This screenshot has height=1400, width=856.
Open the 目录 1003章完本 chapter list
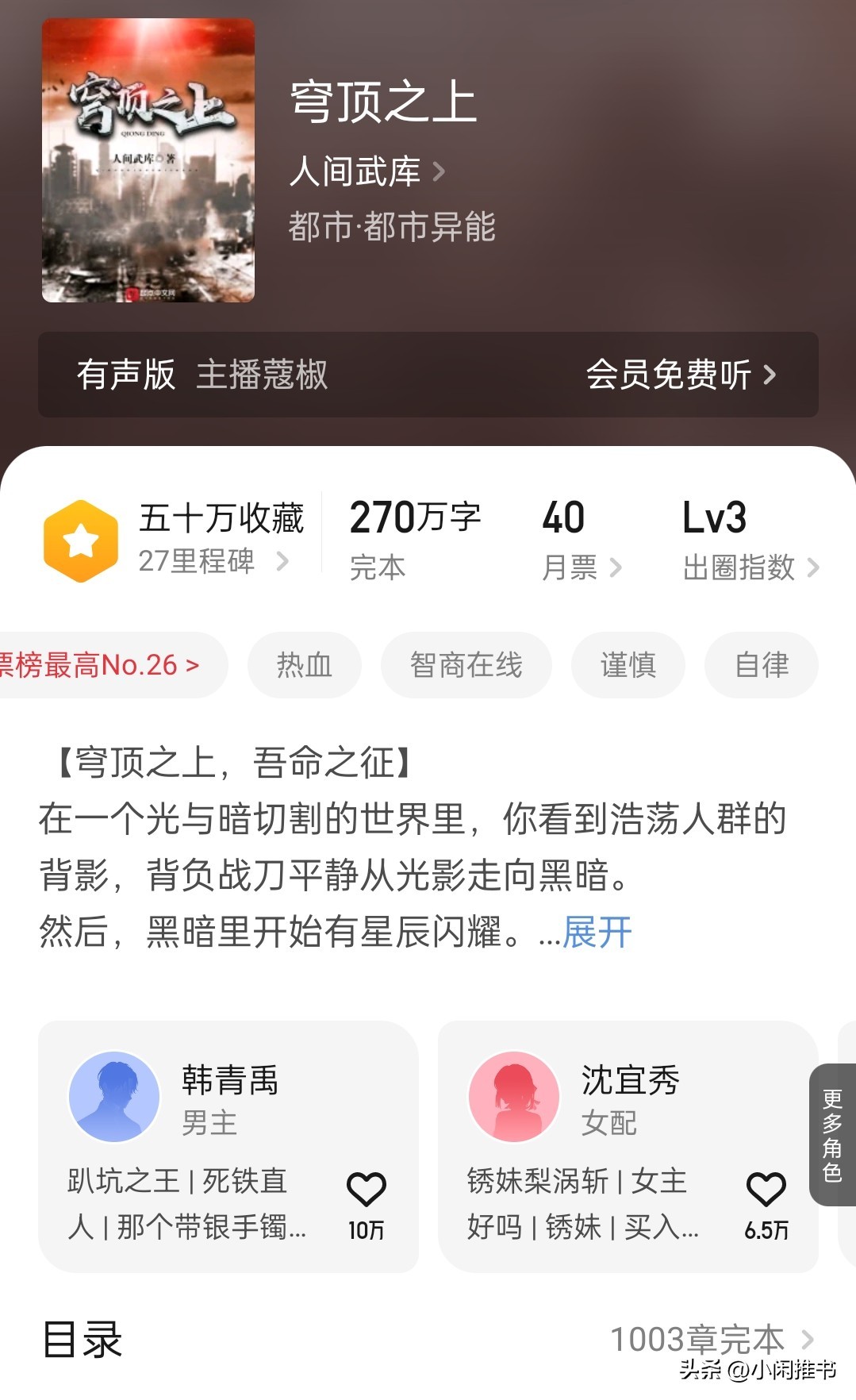tap(711, 1340)
